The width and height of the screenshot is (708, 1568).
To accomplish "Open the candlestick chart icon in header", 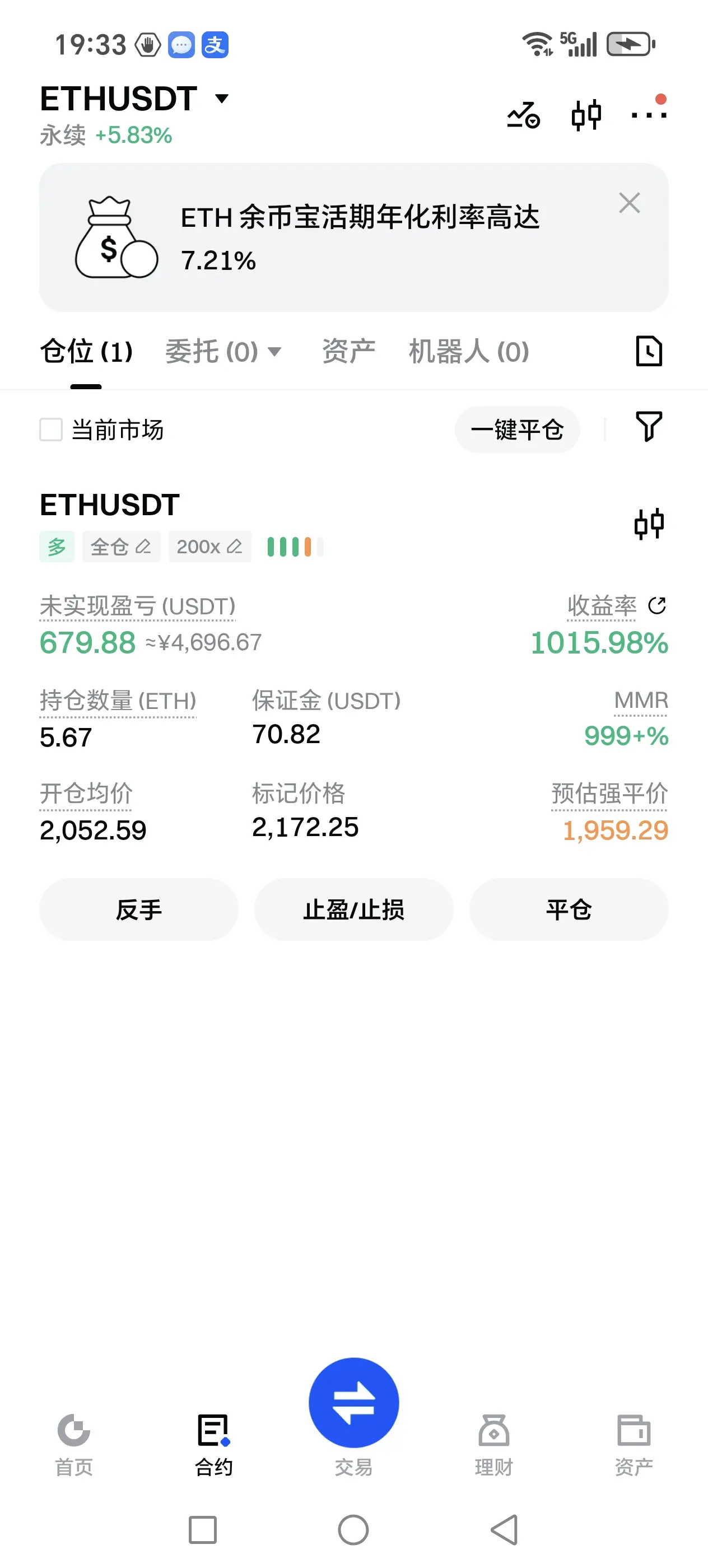I will tap(586, 114).
